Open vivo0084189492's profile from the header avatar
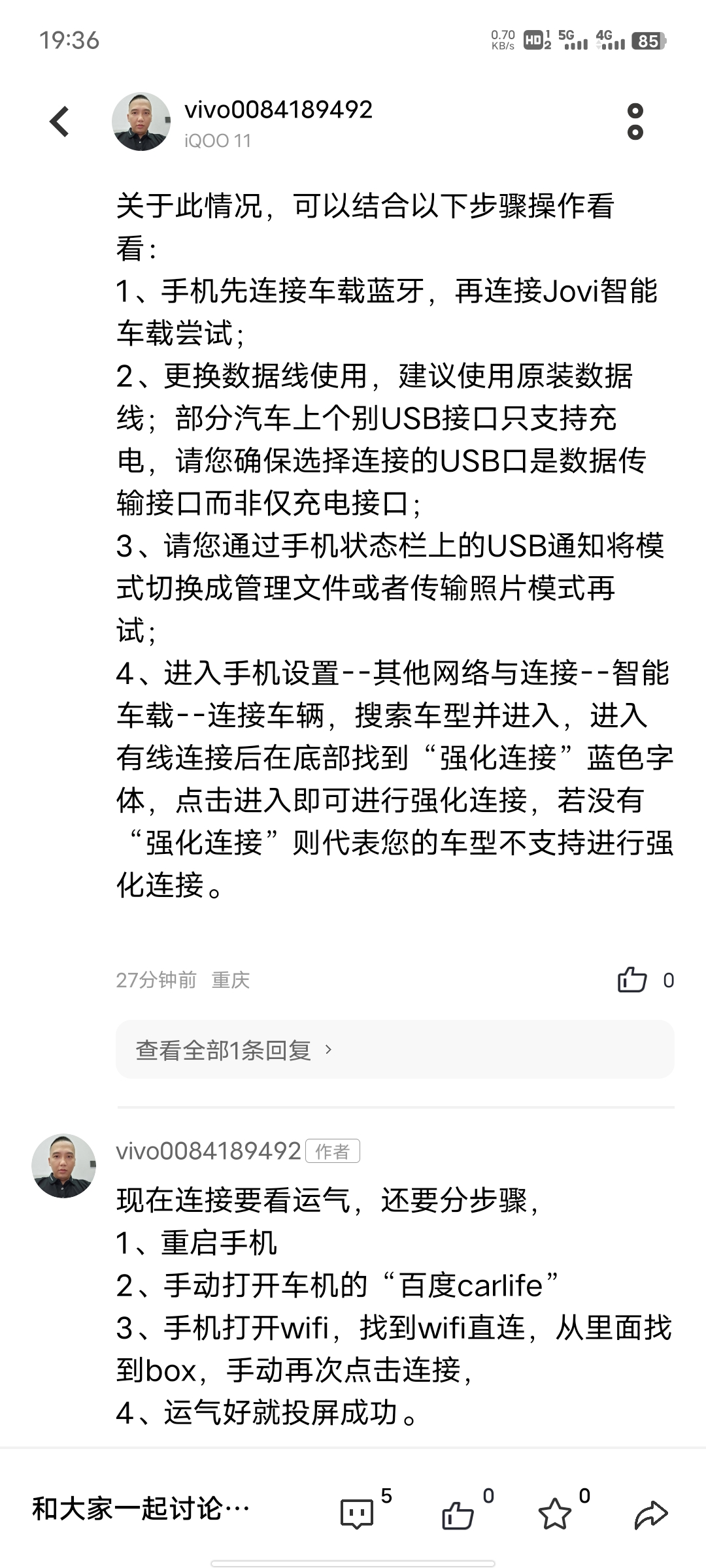 click(x=141, y=122)
